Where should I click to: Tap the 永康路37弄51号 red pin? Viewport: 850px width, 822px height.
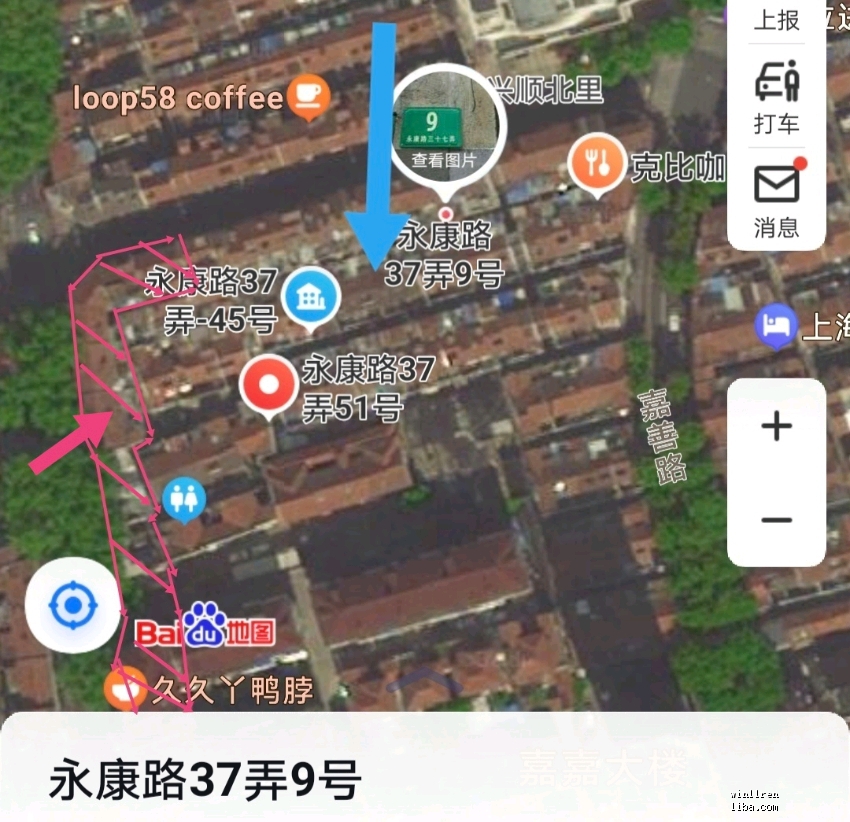pyautogui.click(x=268, y=384)
